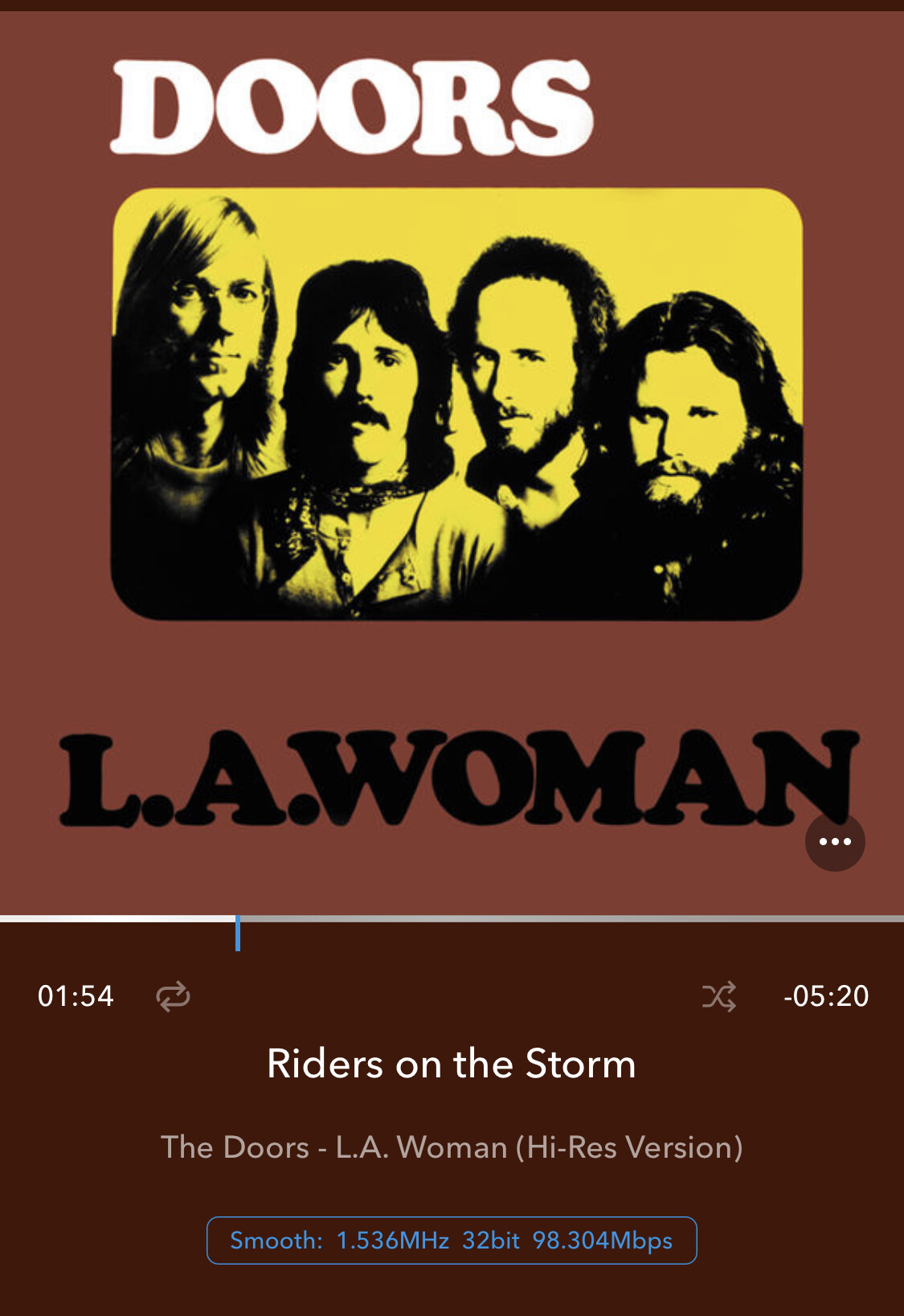Enable shuffle playback
The image size is (904, 1316).
[x=718, y=996]
